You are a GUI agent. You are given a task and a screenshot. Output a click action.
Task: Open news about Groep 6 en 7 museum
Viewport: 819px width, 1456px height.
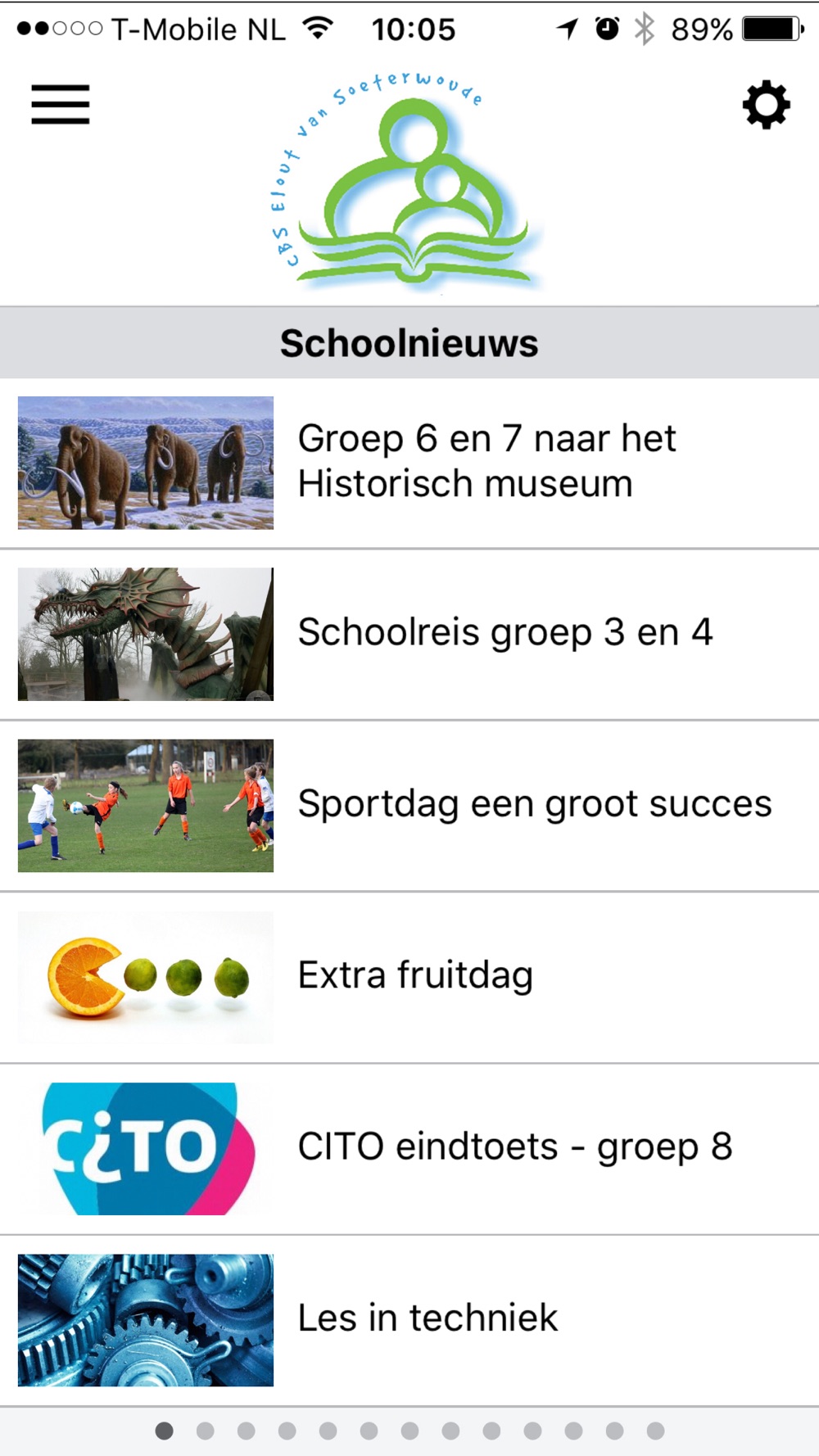(409, 463)
